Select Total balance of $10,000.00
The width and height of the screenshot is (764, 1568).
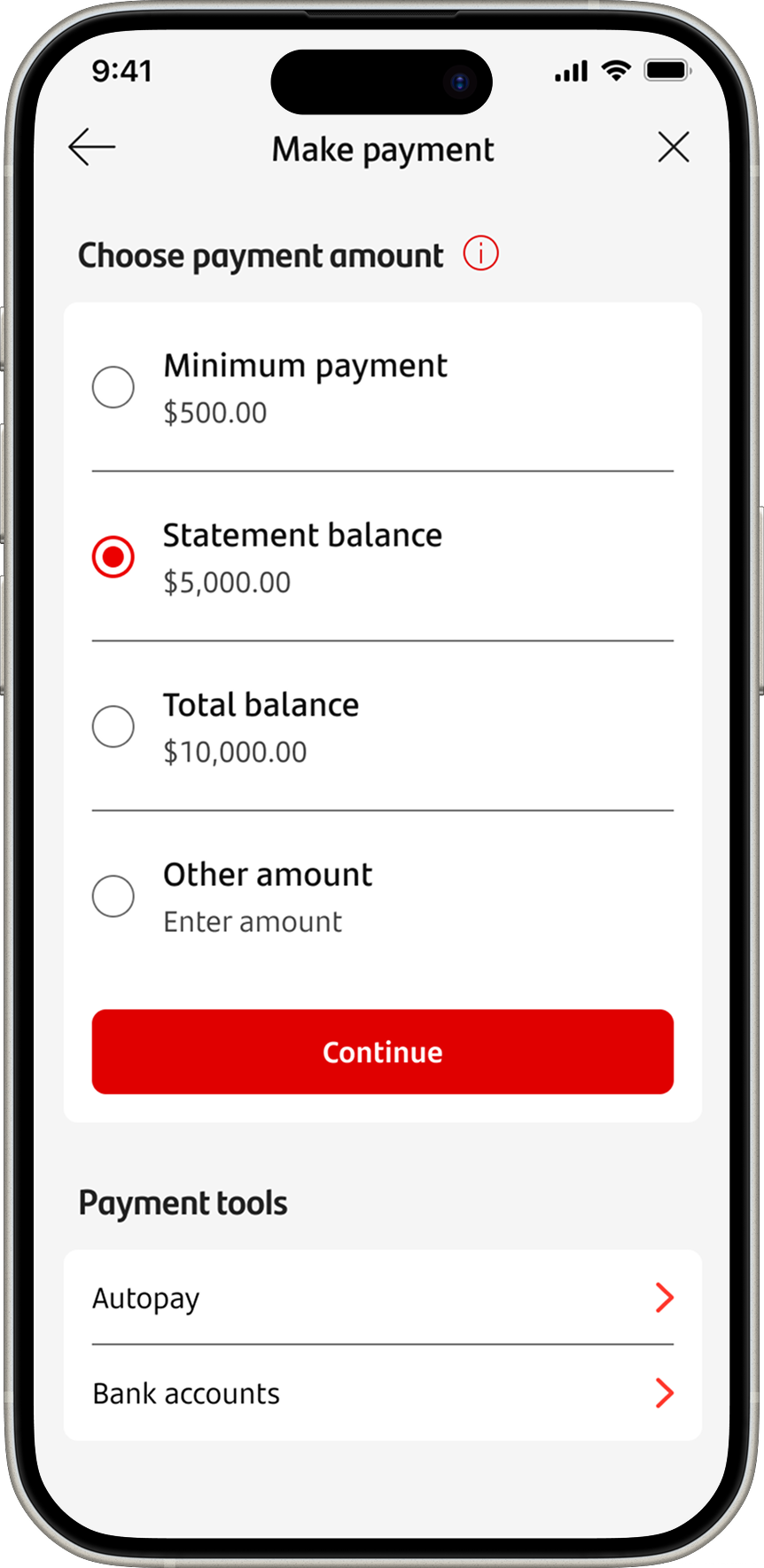click(x=113, y=726)
